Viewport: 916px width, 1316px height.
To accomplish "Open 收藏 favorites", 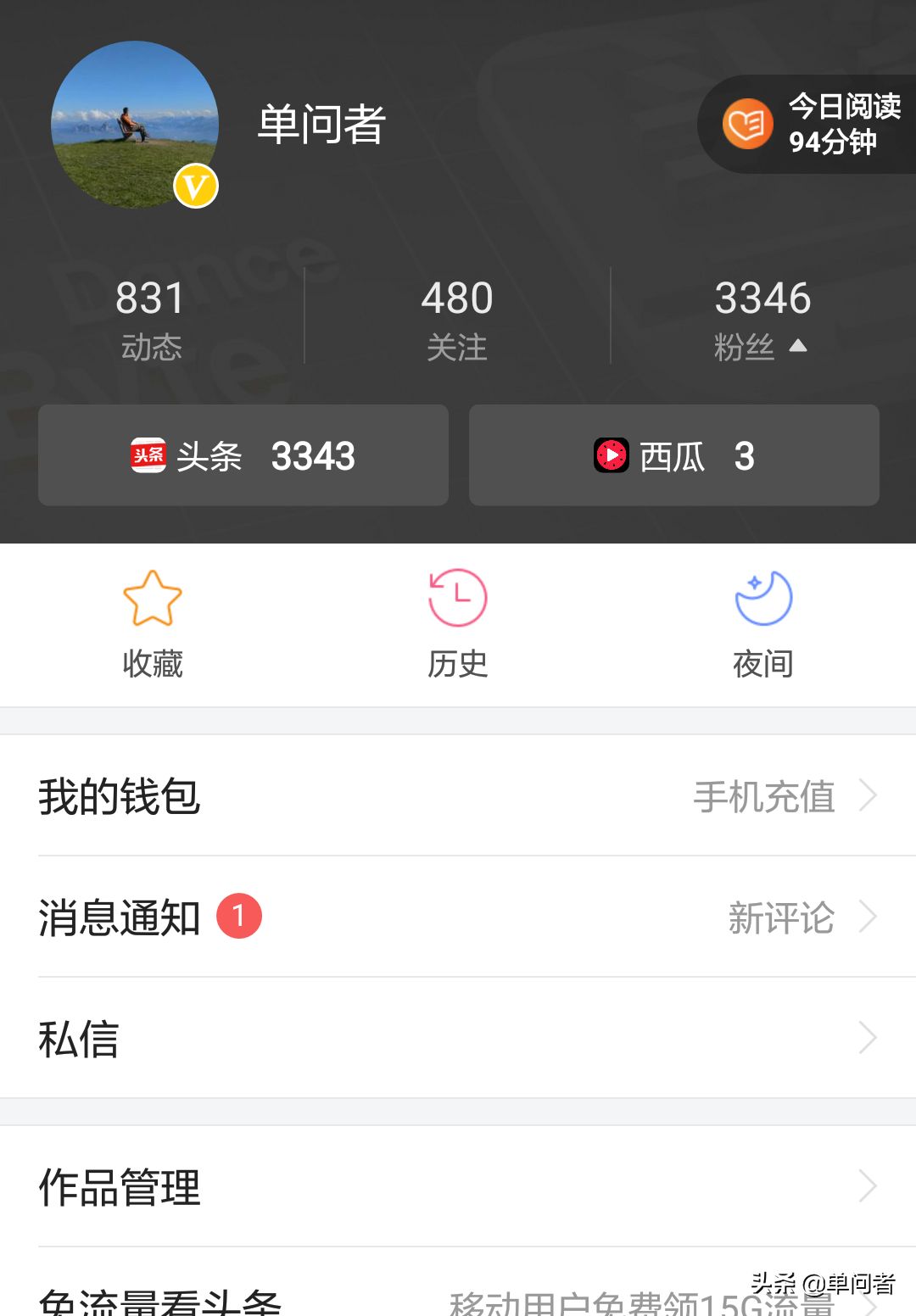I will click(153, 625).
